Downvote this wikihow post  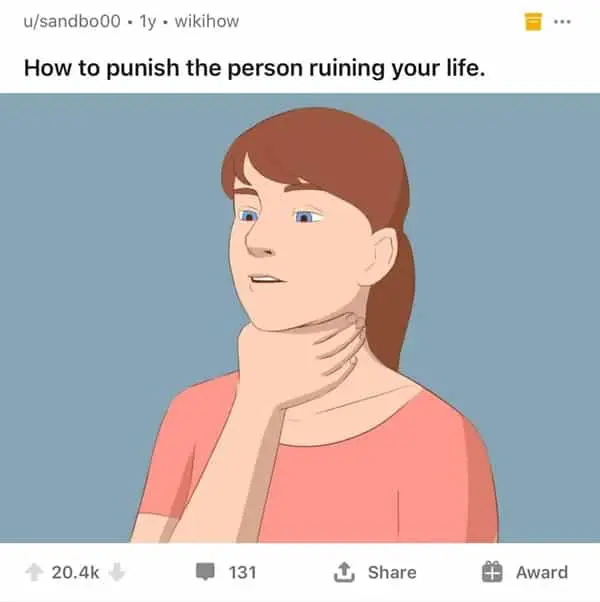(116, 572)
